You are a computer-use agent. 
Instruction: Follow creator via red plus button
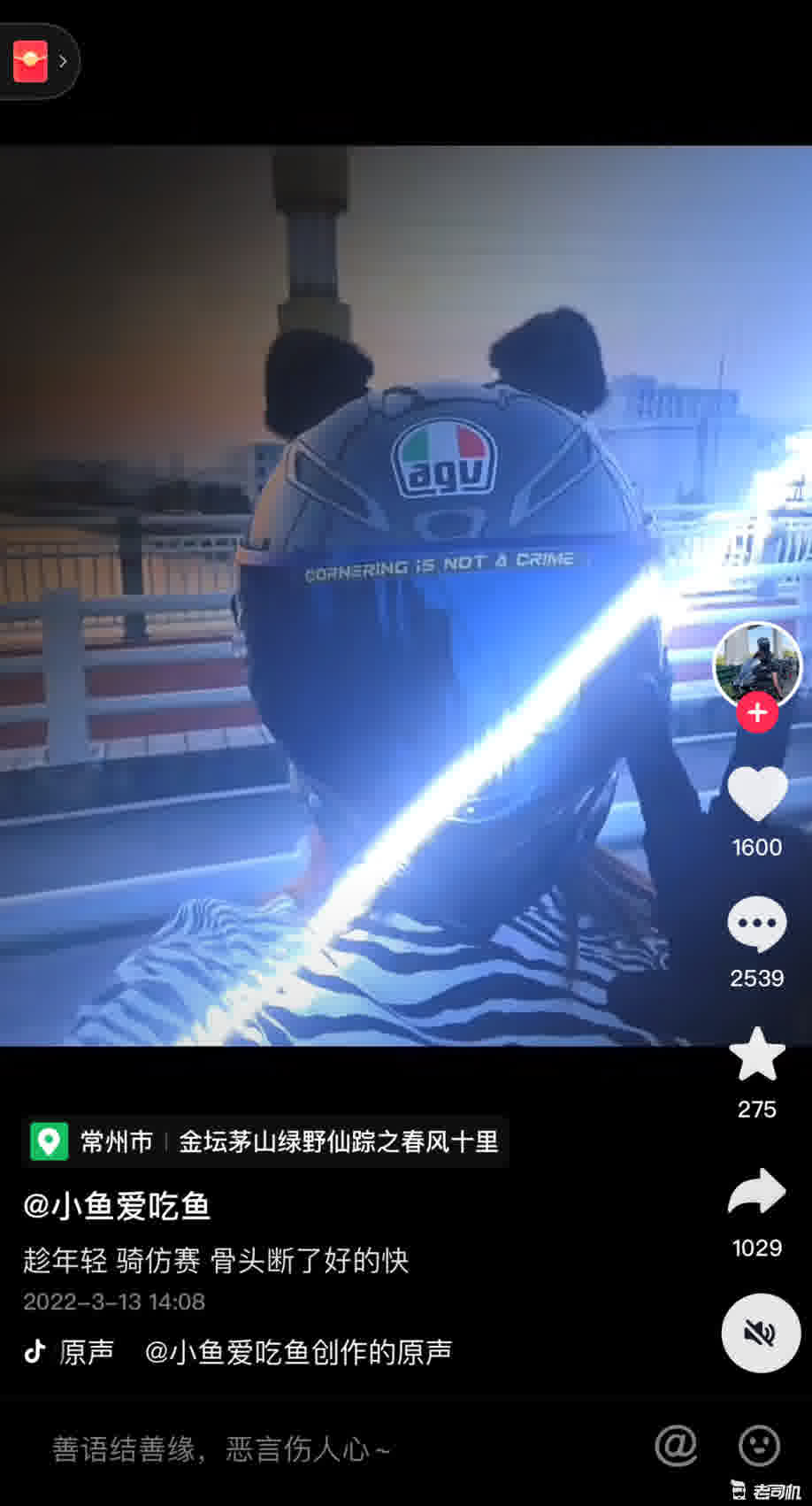coord(757,712)
